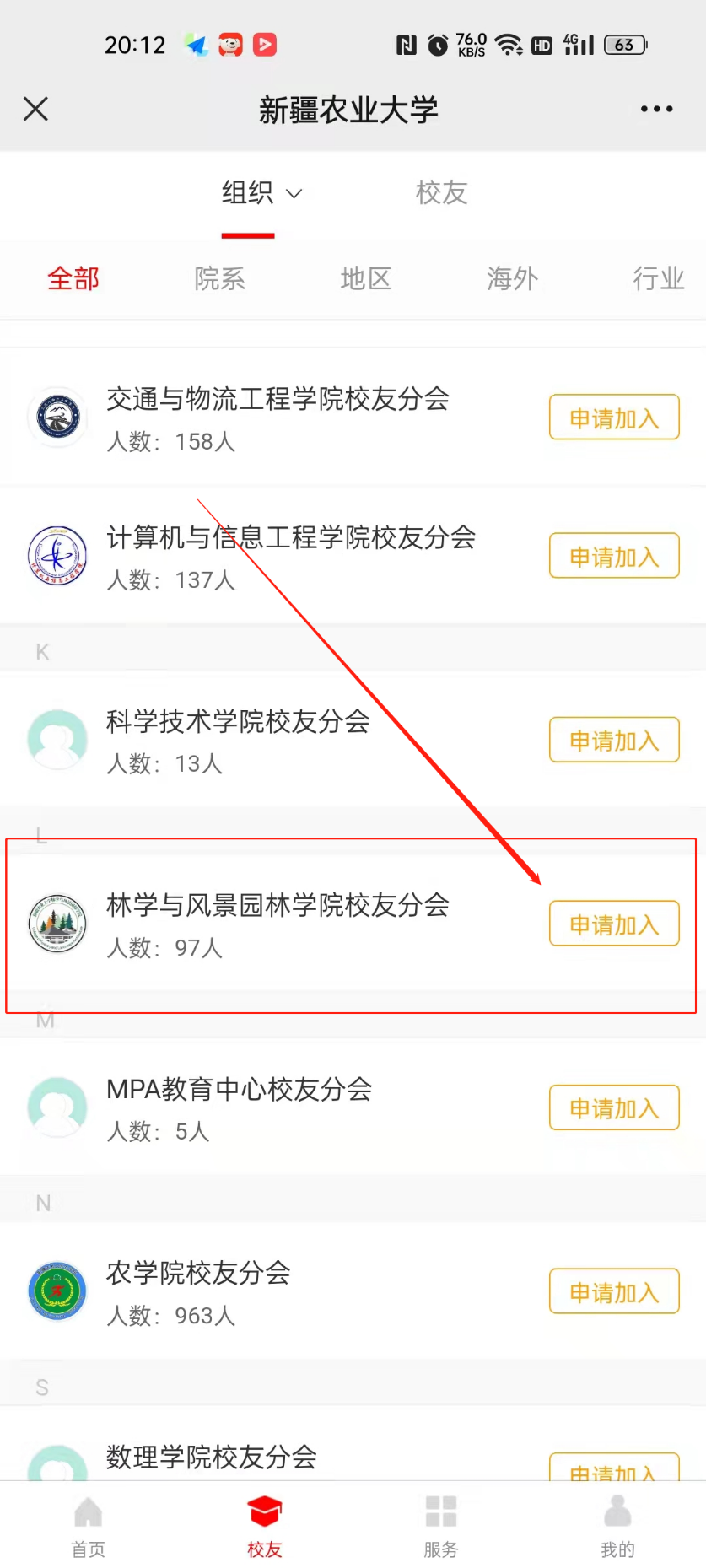Image resolution: width=706 pixels, height=1568 pixels.
Task: Switch to the 校友 top tab
Action: pos(441,193)
